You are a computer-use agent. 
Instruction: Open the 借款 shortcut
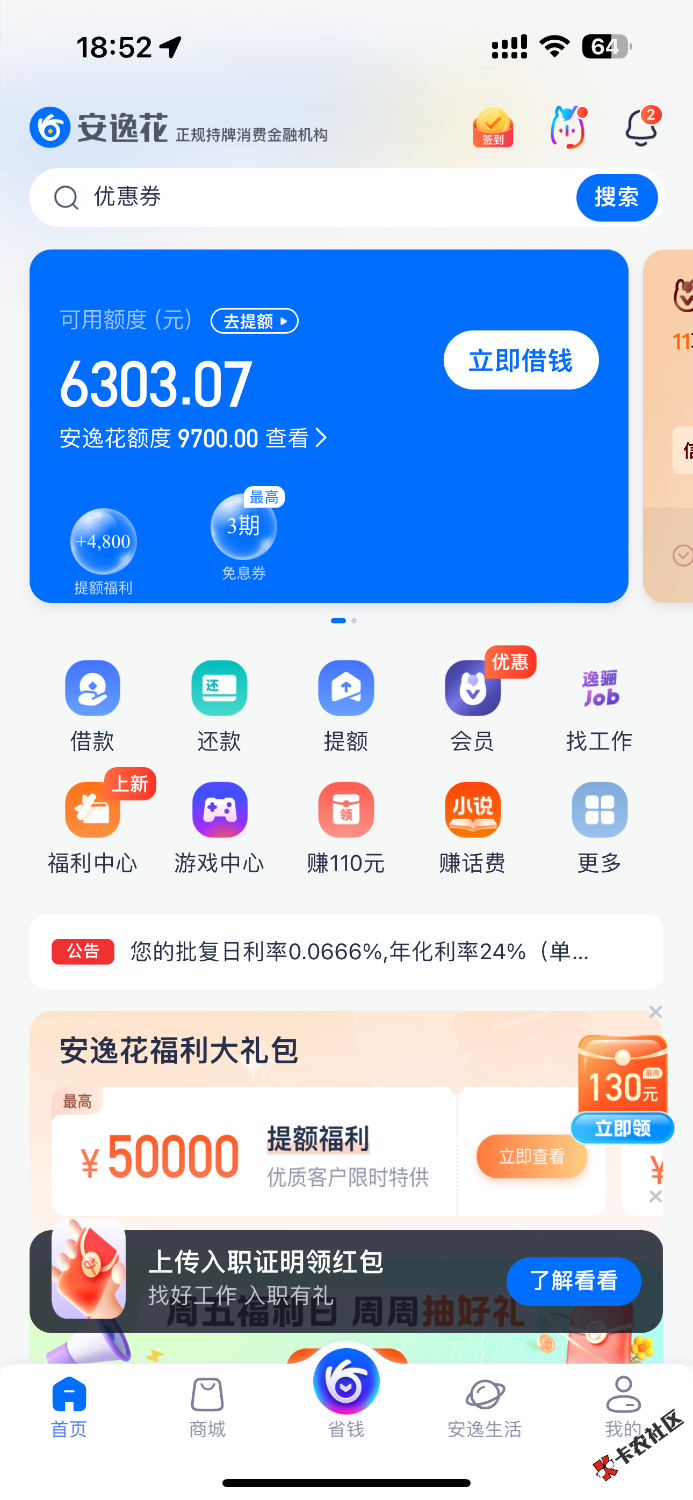(x=92, y=707)
